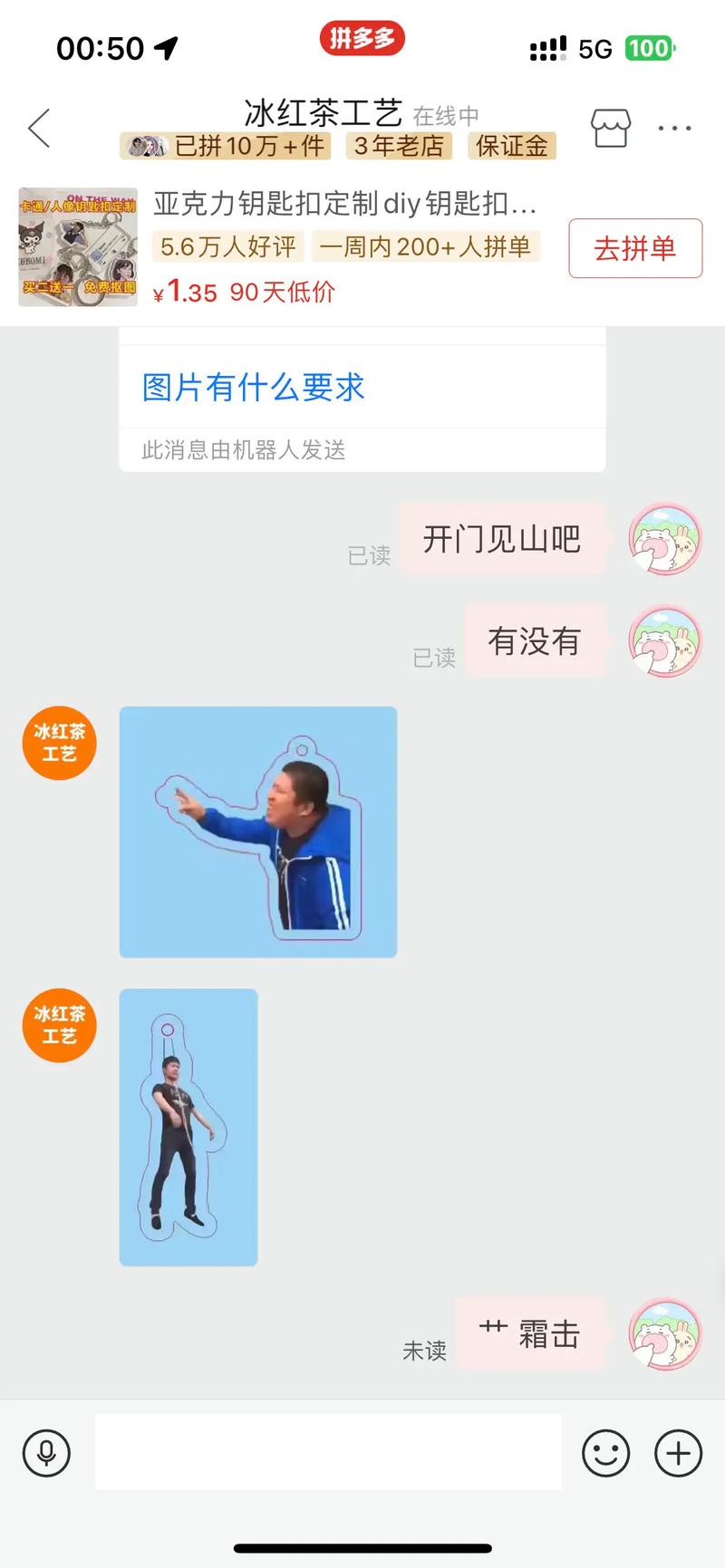Go back using the top-left arrow

coord(39,129)
